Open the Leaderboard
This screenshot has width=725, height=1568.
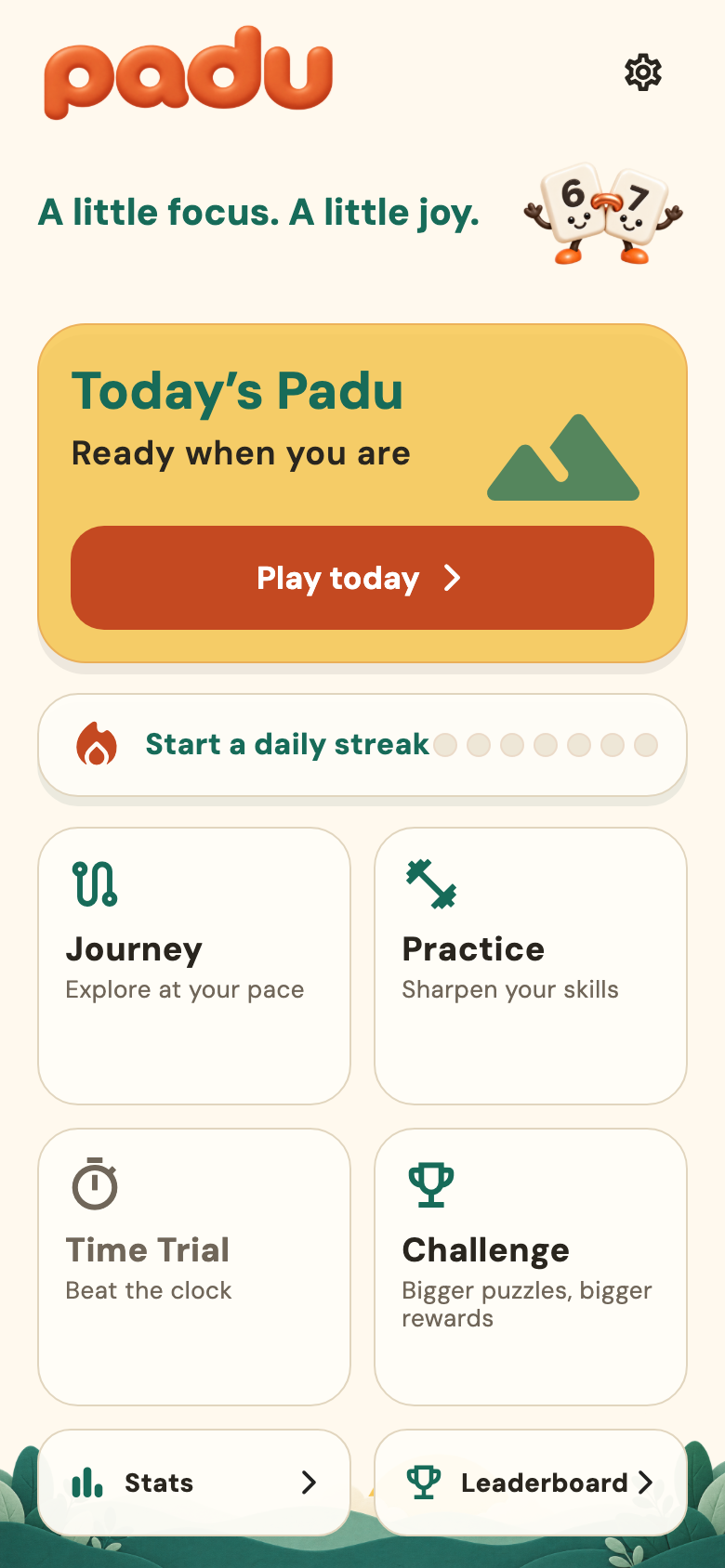coord(531,1483)
